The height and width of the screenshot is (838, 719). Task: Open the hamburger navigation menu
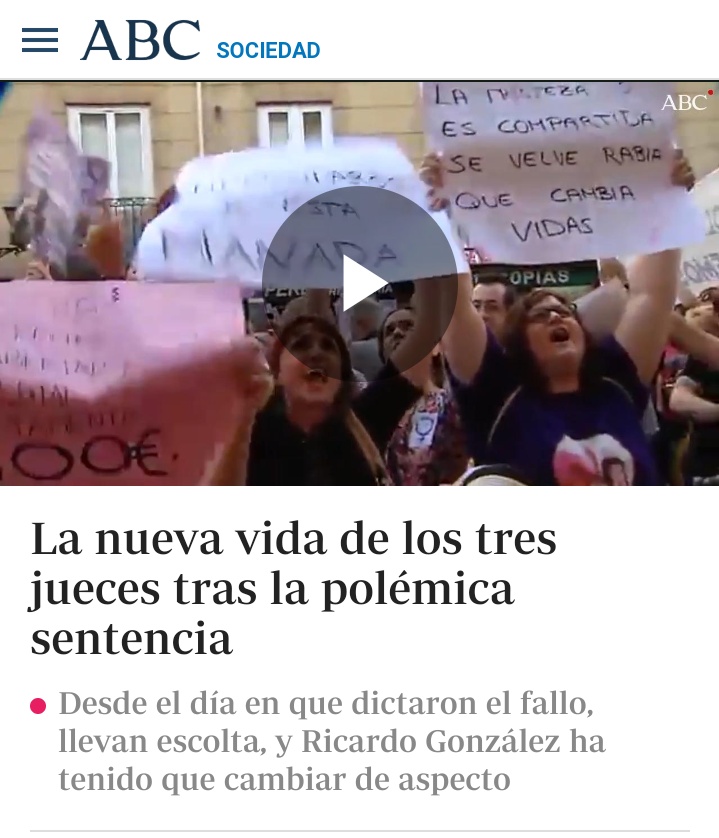[40, 41]
